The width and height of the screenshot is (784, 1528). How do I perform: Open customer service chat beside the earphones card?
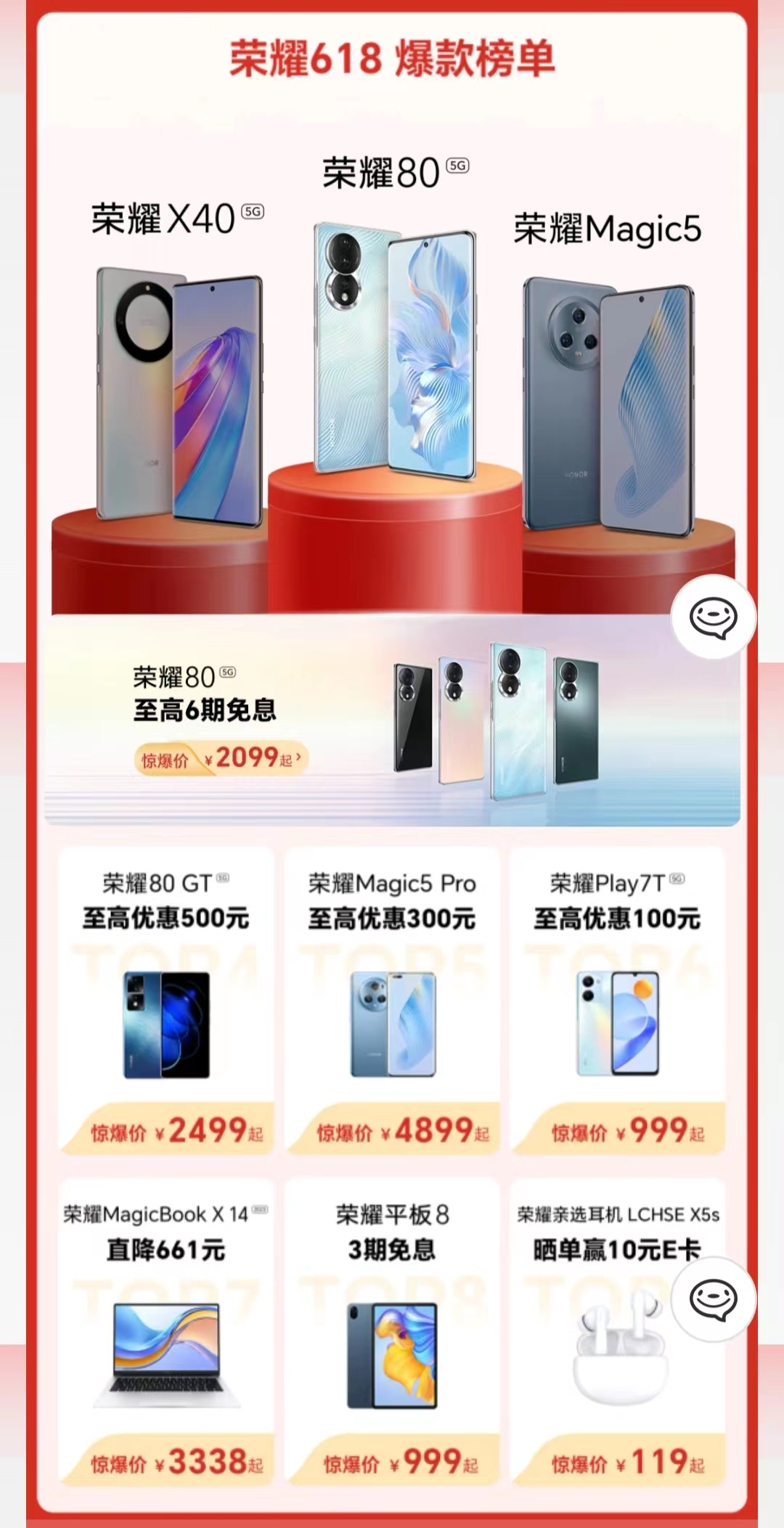click(713, 1299)
